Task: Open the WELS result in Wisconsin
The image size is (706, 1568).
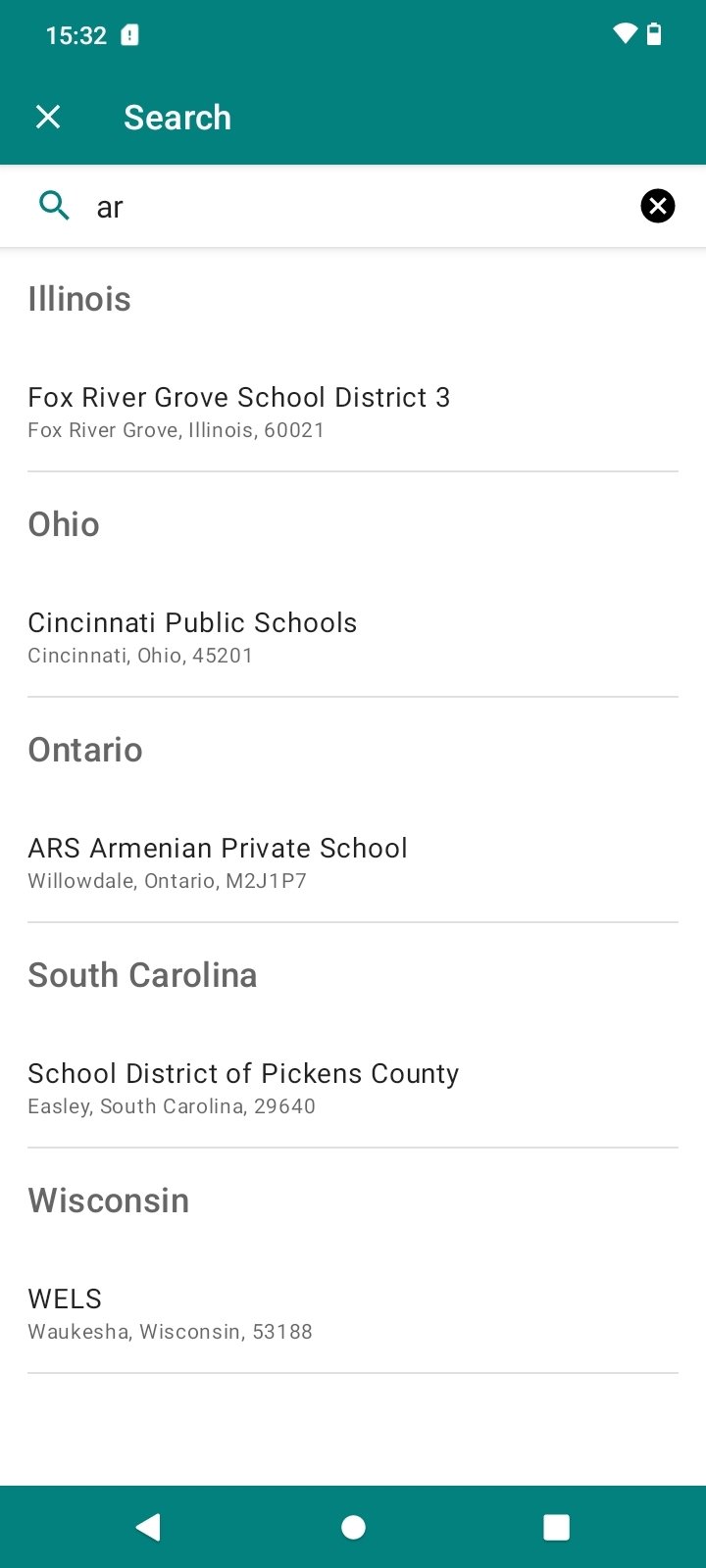Action: pyautogui.click(x=353, y=1314)
